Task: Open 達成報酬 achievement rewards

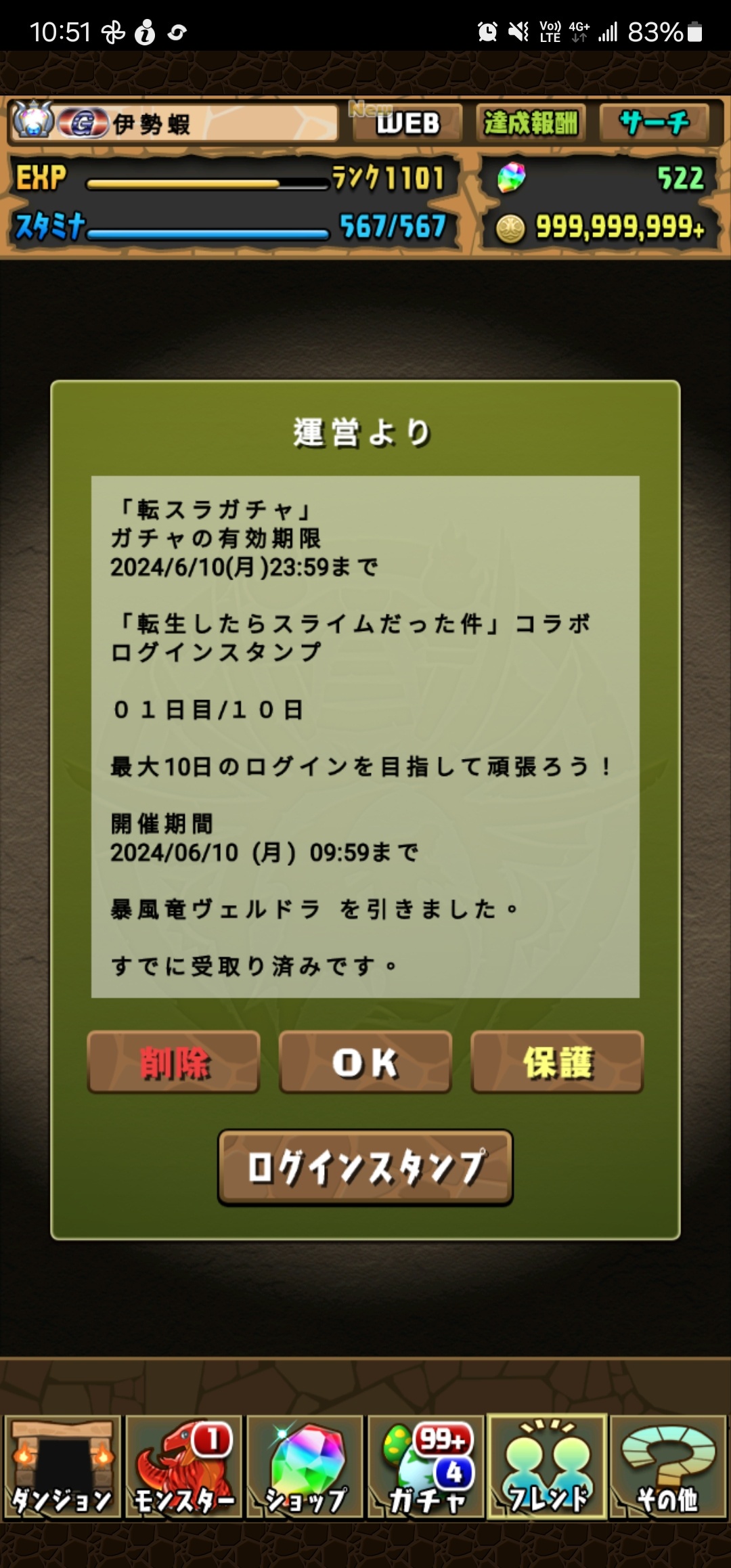Action: click(x=530, y=123)
